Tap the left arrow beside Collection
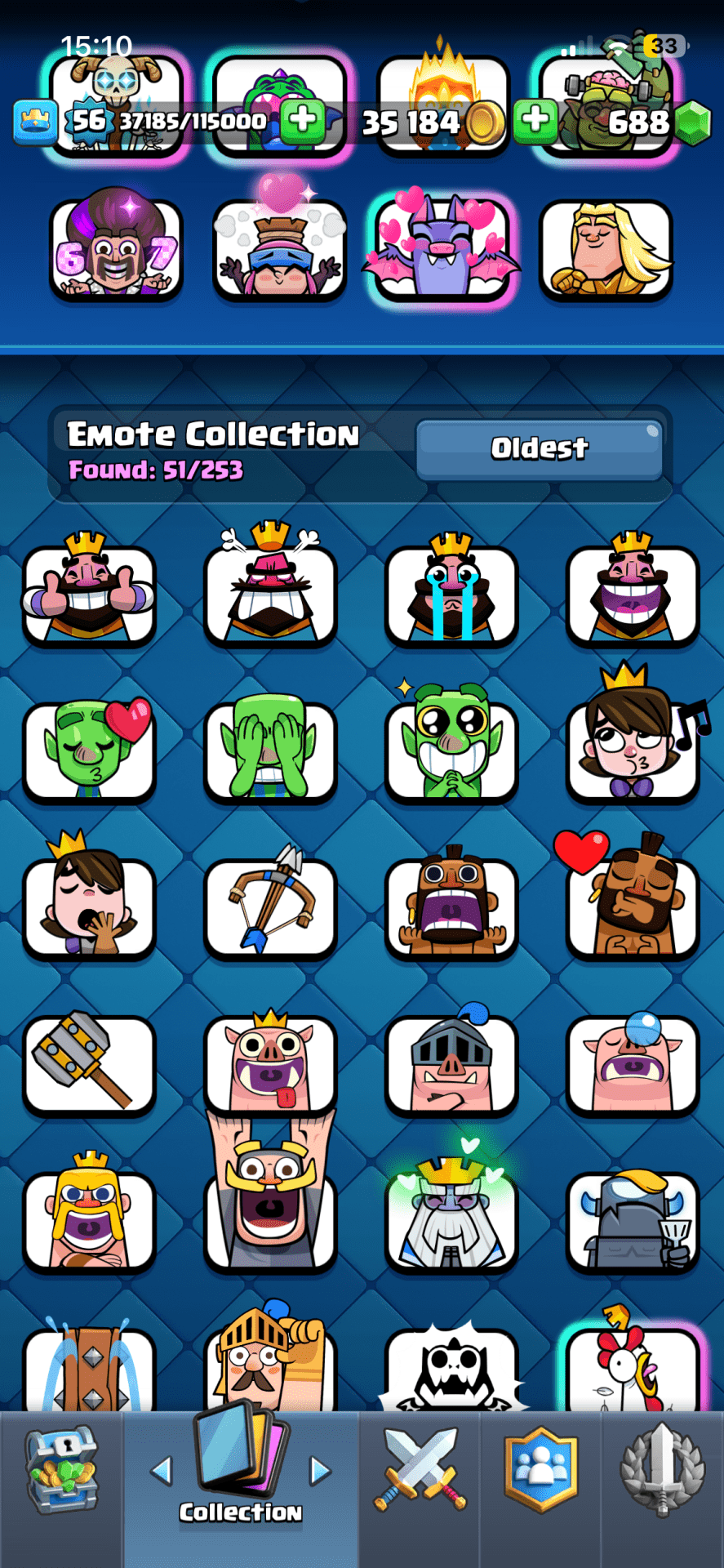This screenshot has height=1568, width=724. (x=162, y=1472)
